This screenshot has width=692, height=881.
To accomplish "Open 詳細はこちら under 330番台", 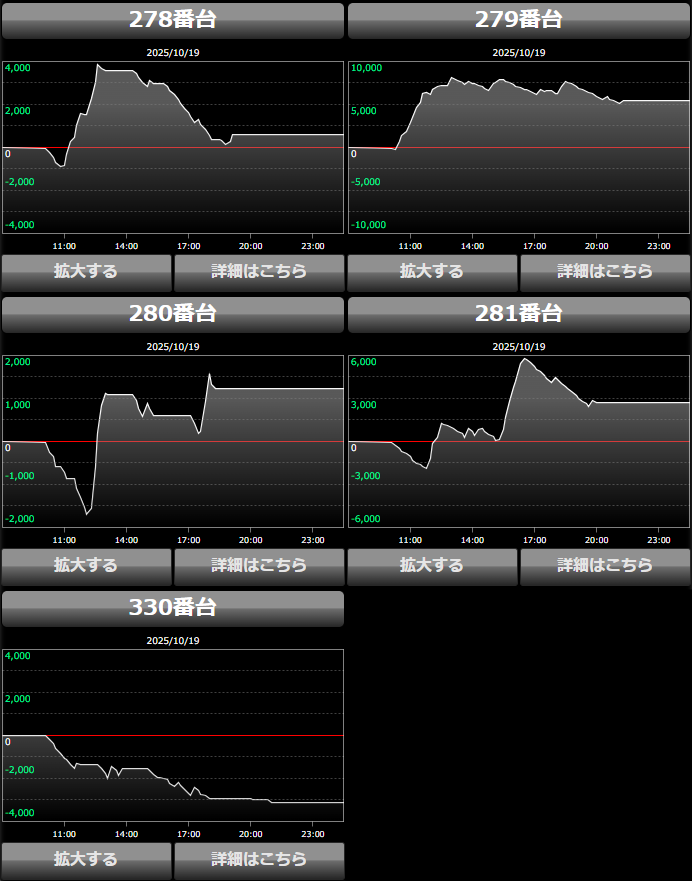I will [259, 859].
